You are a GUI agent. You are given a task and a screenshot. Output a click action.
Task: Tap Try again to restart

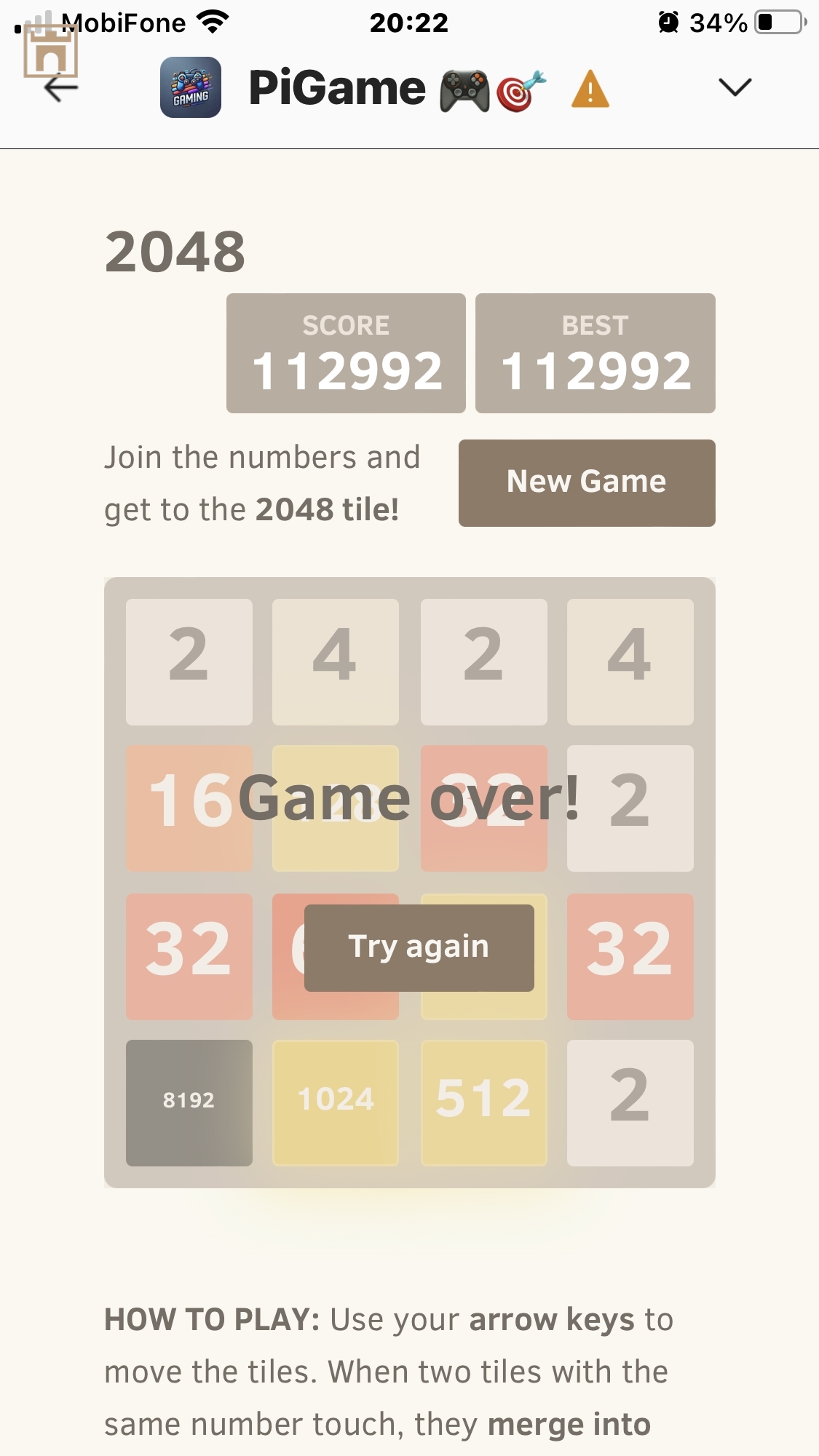point(419,947)
